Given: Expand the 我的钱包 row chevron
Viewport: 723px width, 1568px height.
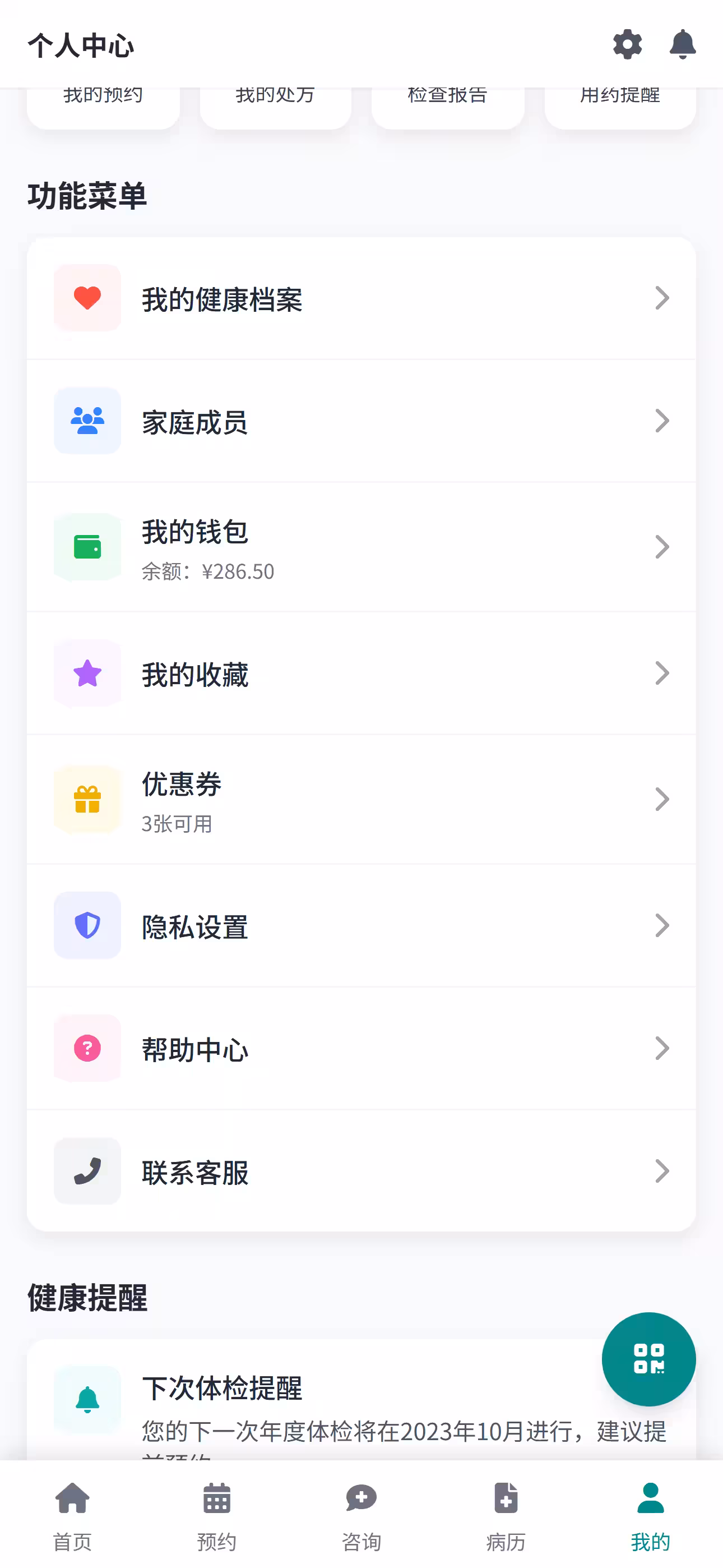Looking at the screenshot, I should click(662, 547).
